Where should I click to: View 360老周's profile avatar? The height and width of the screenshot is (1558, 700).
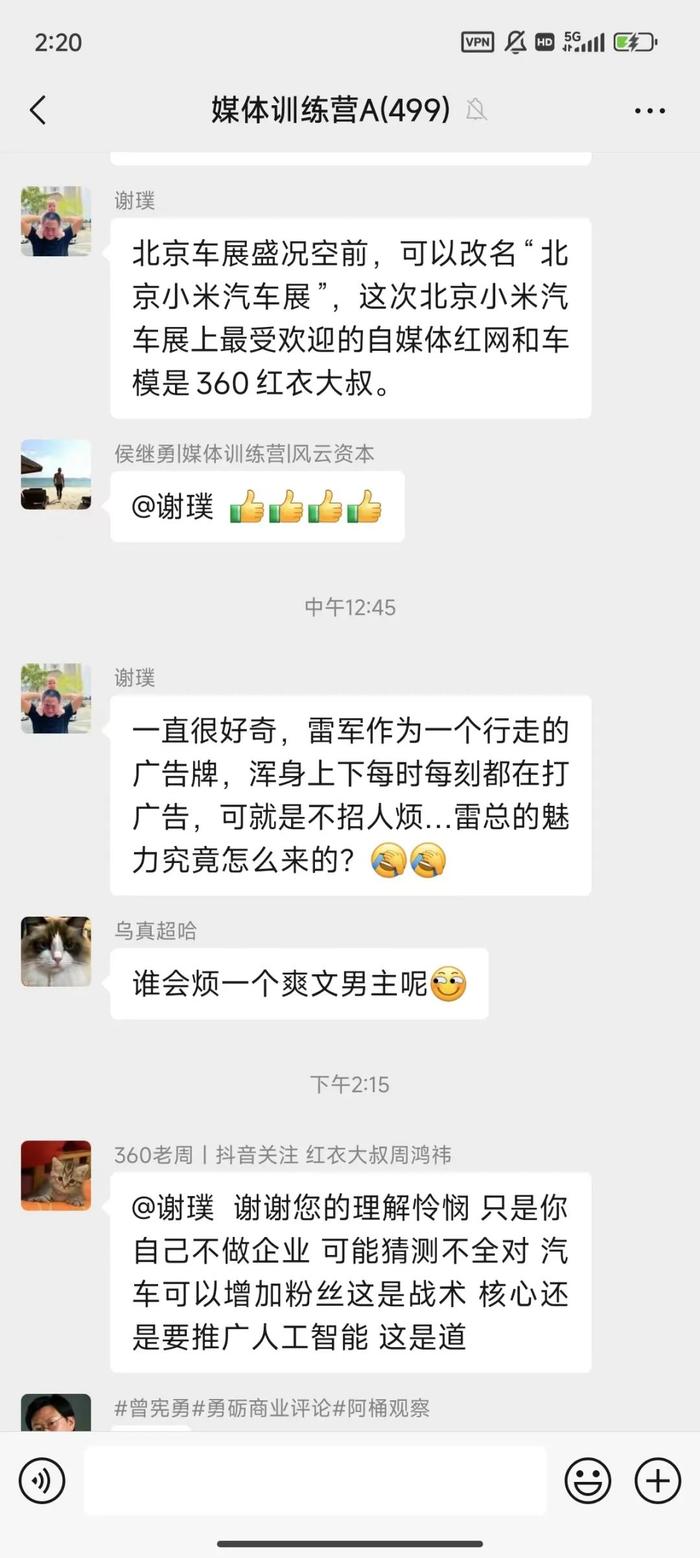pos(56,1176)
